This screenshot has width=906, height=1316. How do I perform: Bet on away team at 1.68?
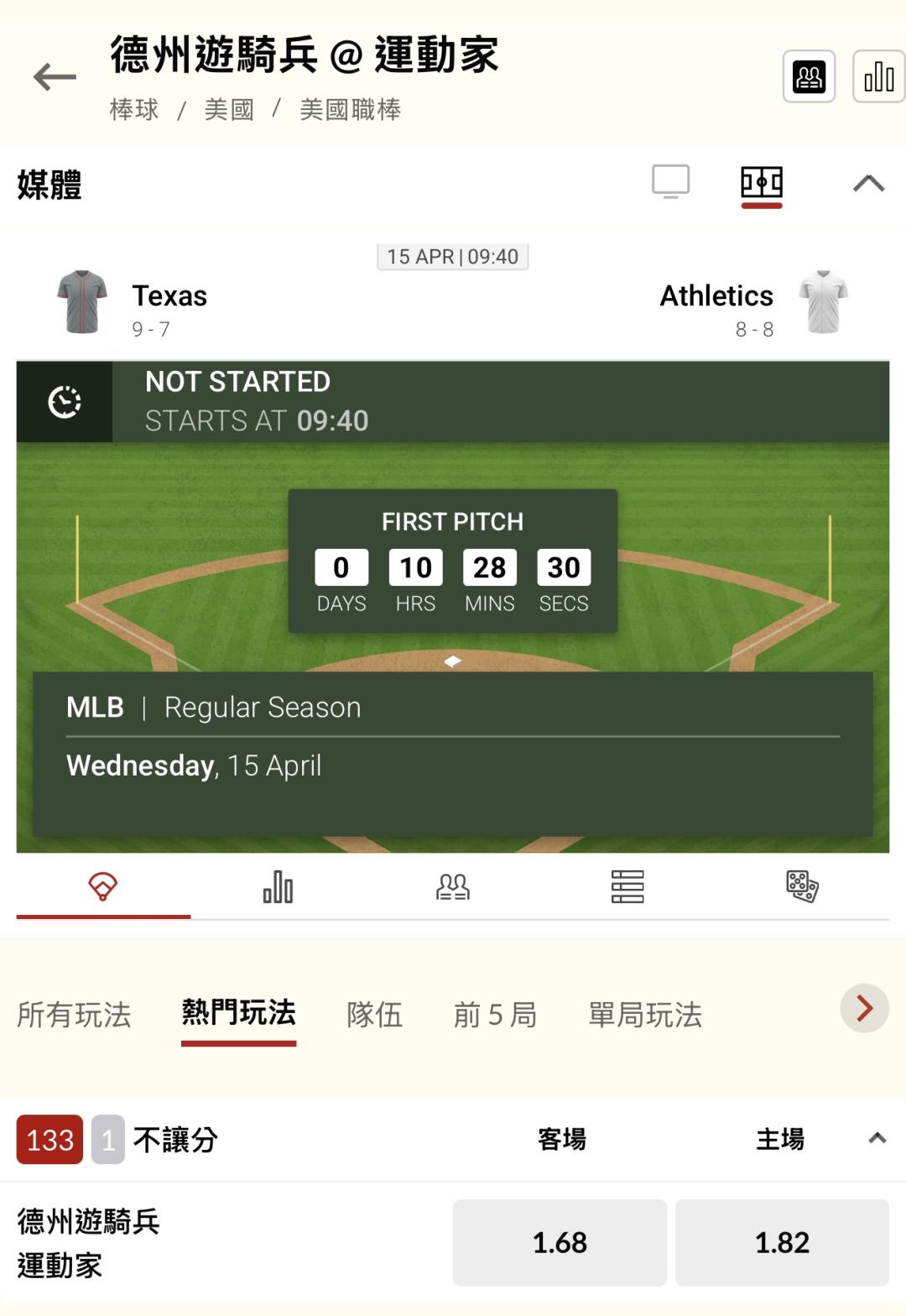click(x=560, y=1243)
